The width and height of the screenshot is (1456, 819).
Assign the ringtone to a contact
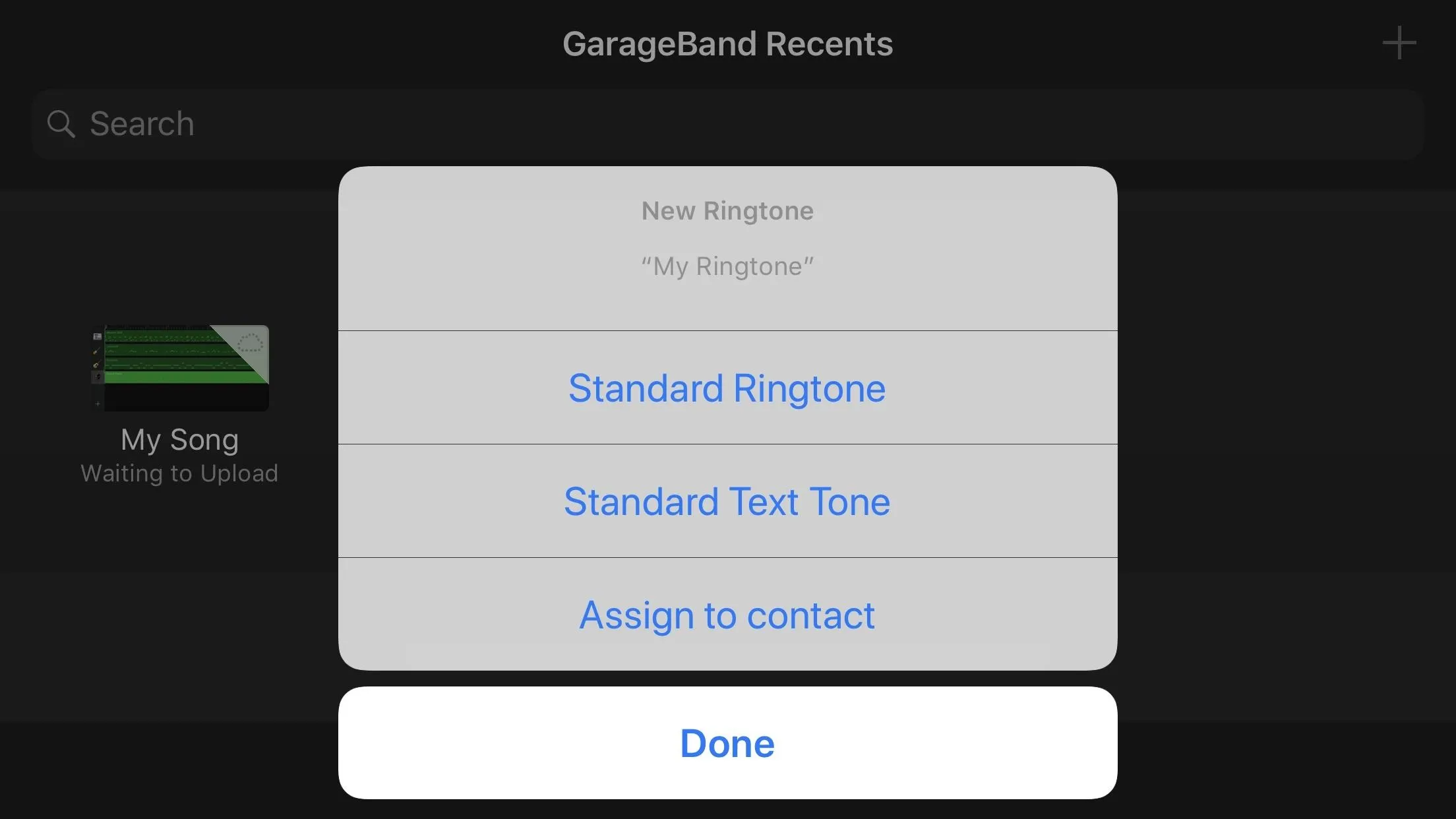coord(727,615)
